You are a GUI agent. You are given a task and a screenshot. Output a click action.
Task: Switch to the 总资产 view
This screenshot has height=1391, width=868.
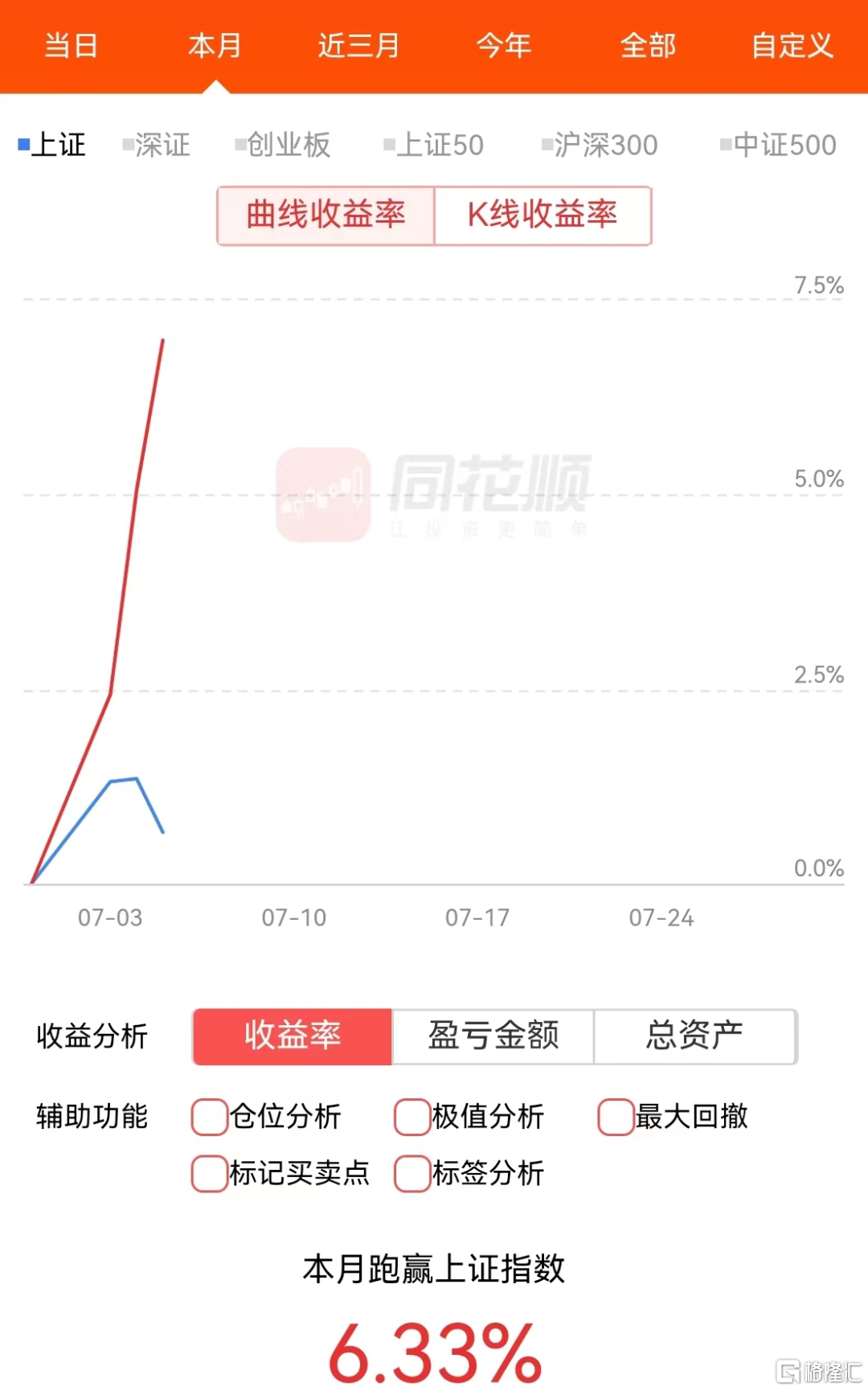(695, 1036)
